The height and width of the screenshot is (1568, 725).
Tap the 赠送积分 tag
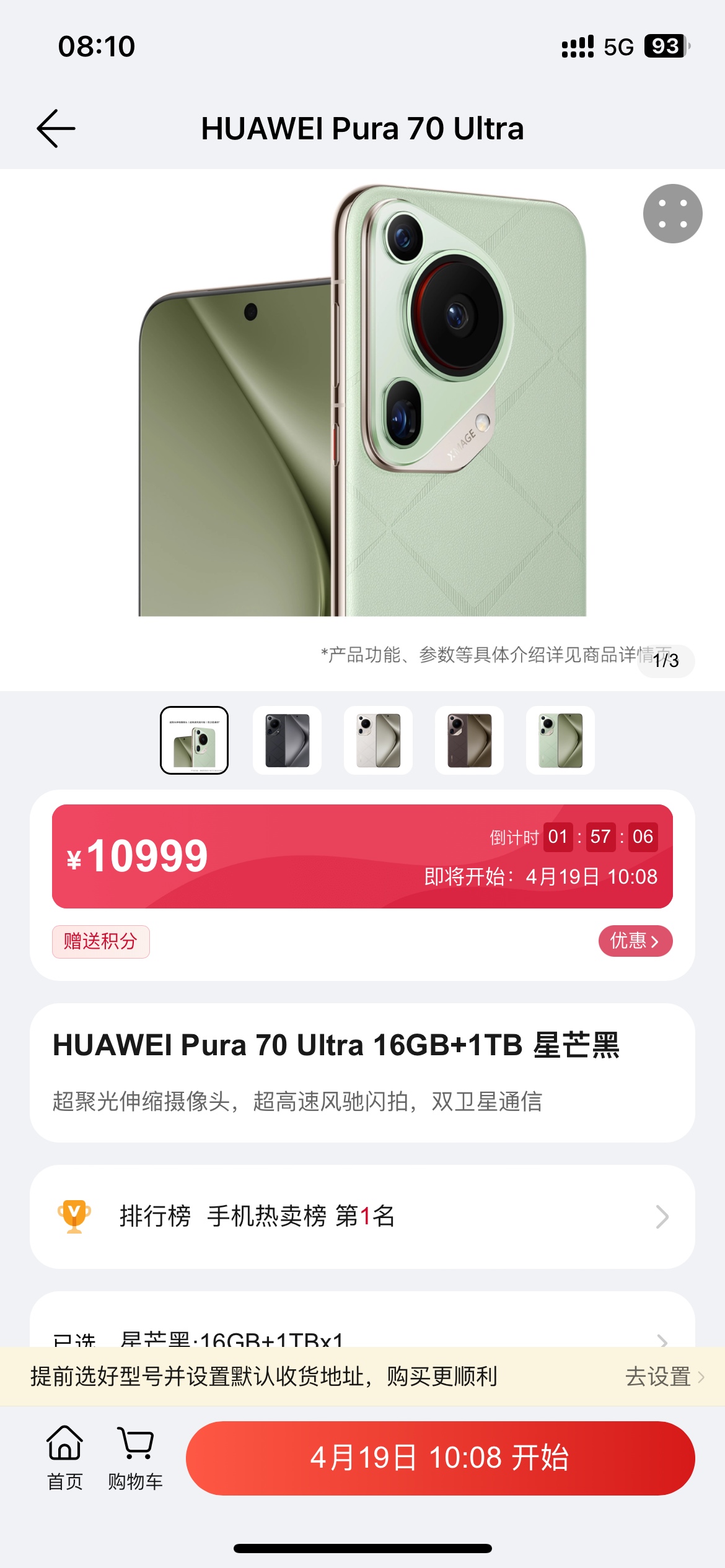[x=100, y=941]
